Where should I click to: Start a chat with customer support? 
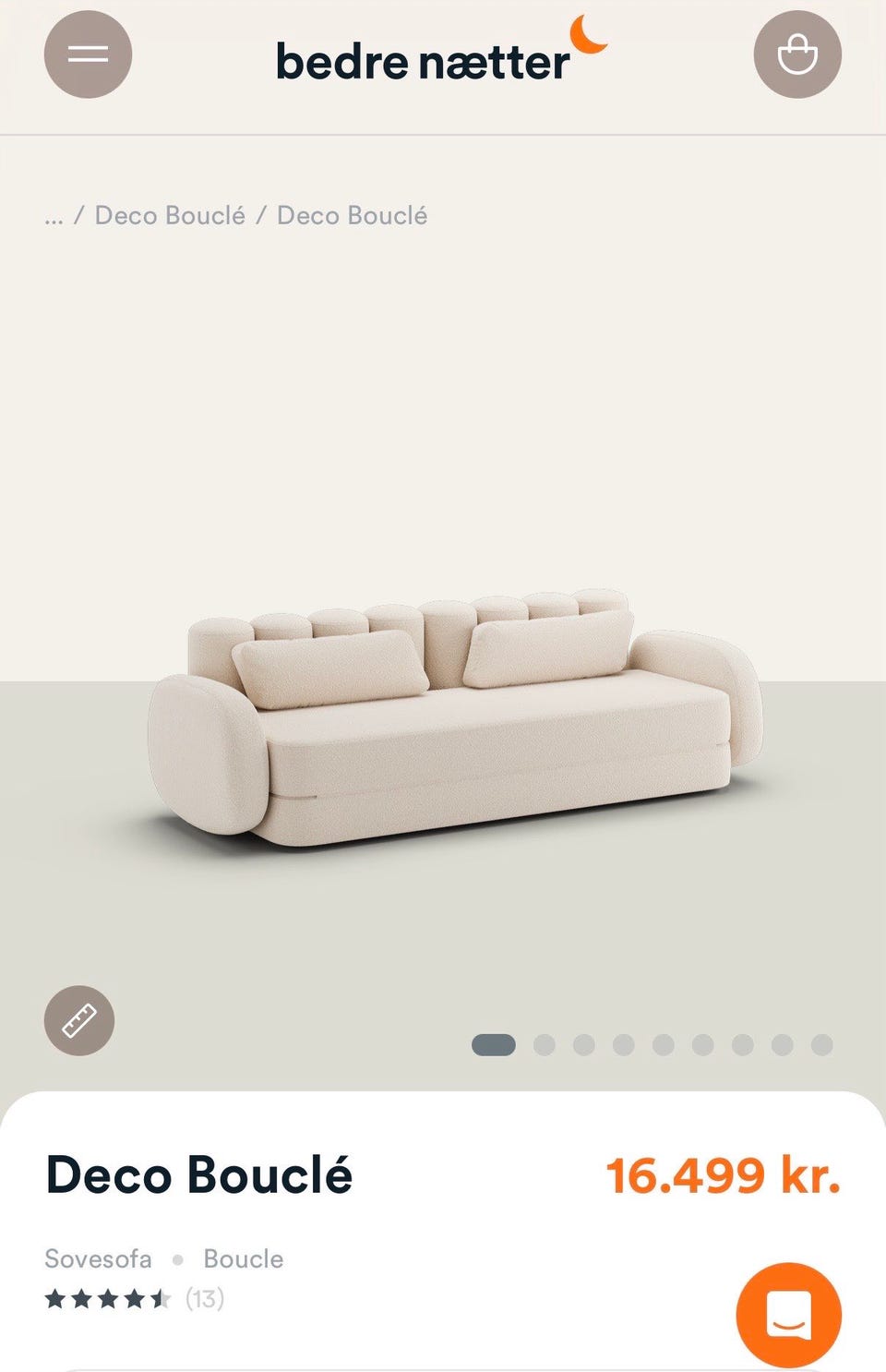(x=788, y=1314)
